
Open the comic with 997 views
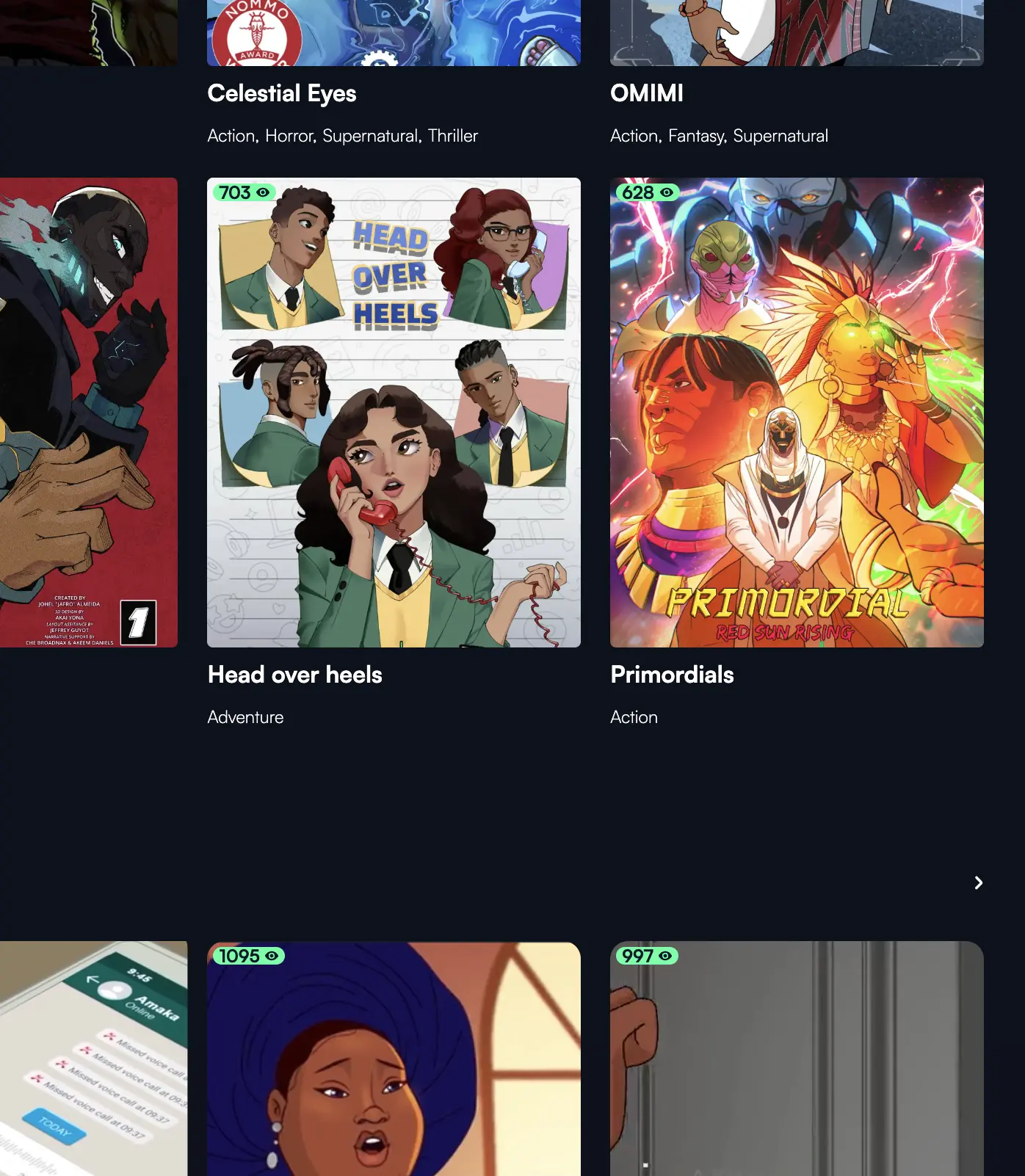[x=797, y=1059]
